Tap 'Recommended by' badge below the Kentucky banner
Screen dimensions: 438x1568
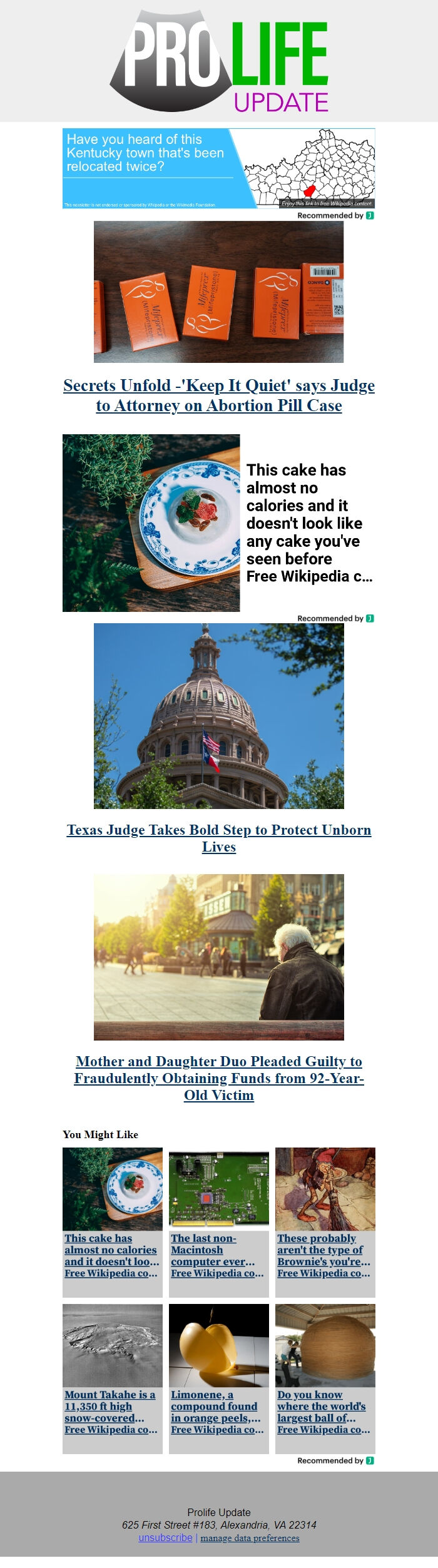click(x=335, y=215)
